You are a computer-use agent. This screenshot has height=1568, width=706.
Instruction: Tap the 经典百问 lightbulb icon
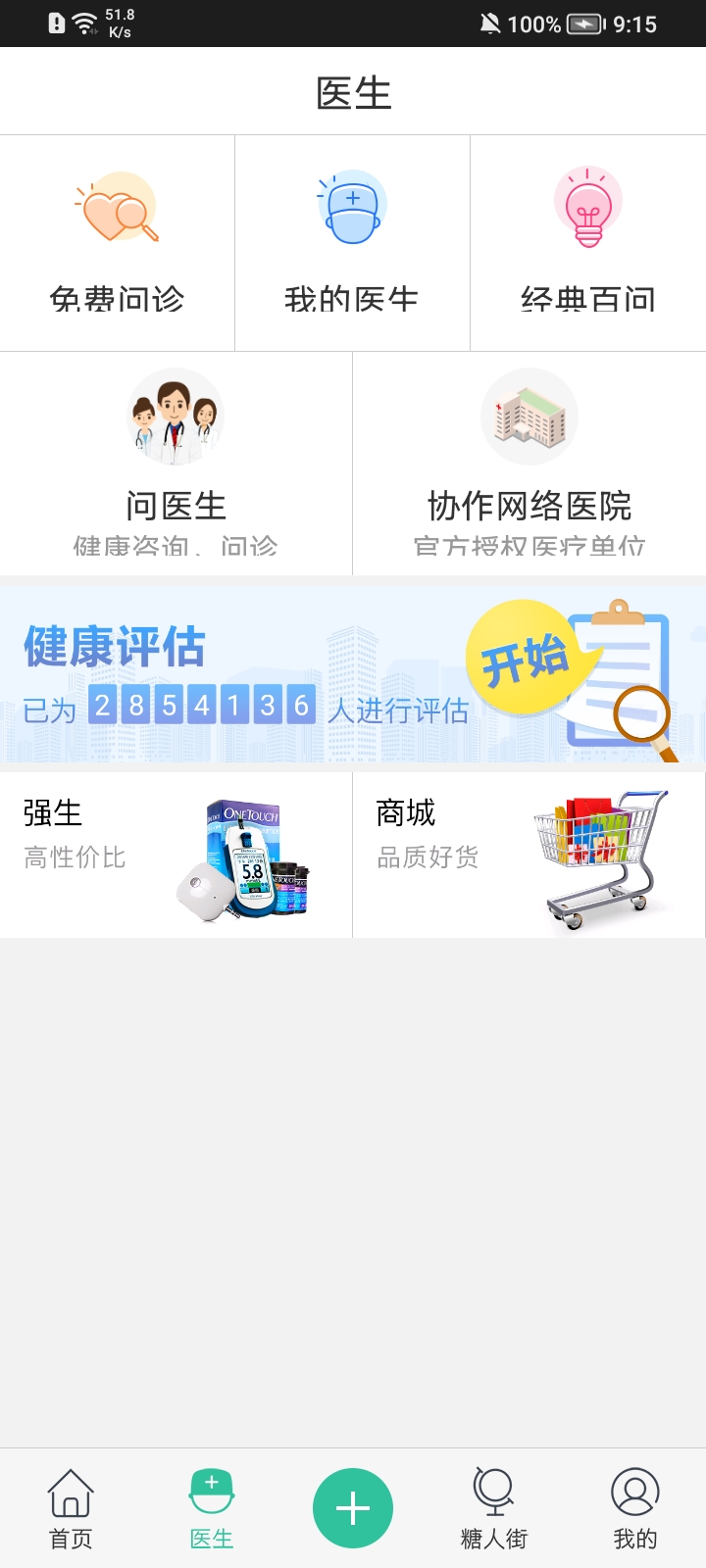tap(587, 206)
